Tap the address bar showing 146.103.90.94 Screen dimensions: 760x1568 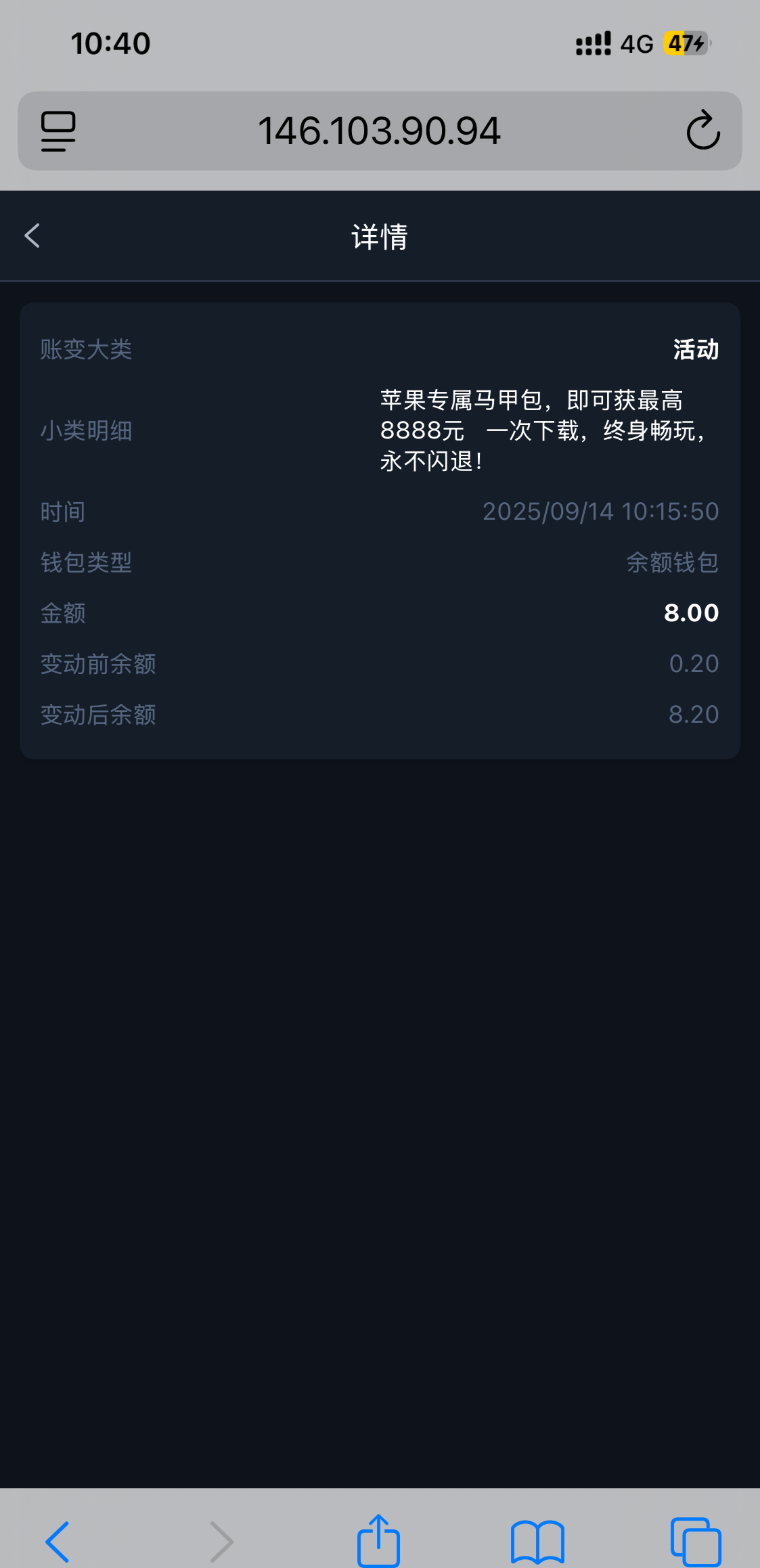(379, 131)
